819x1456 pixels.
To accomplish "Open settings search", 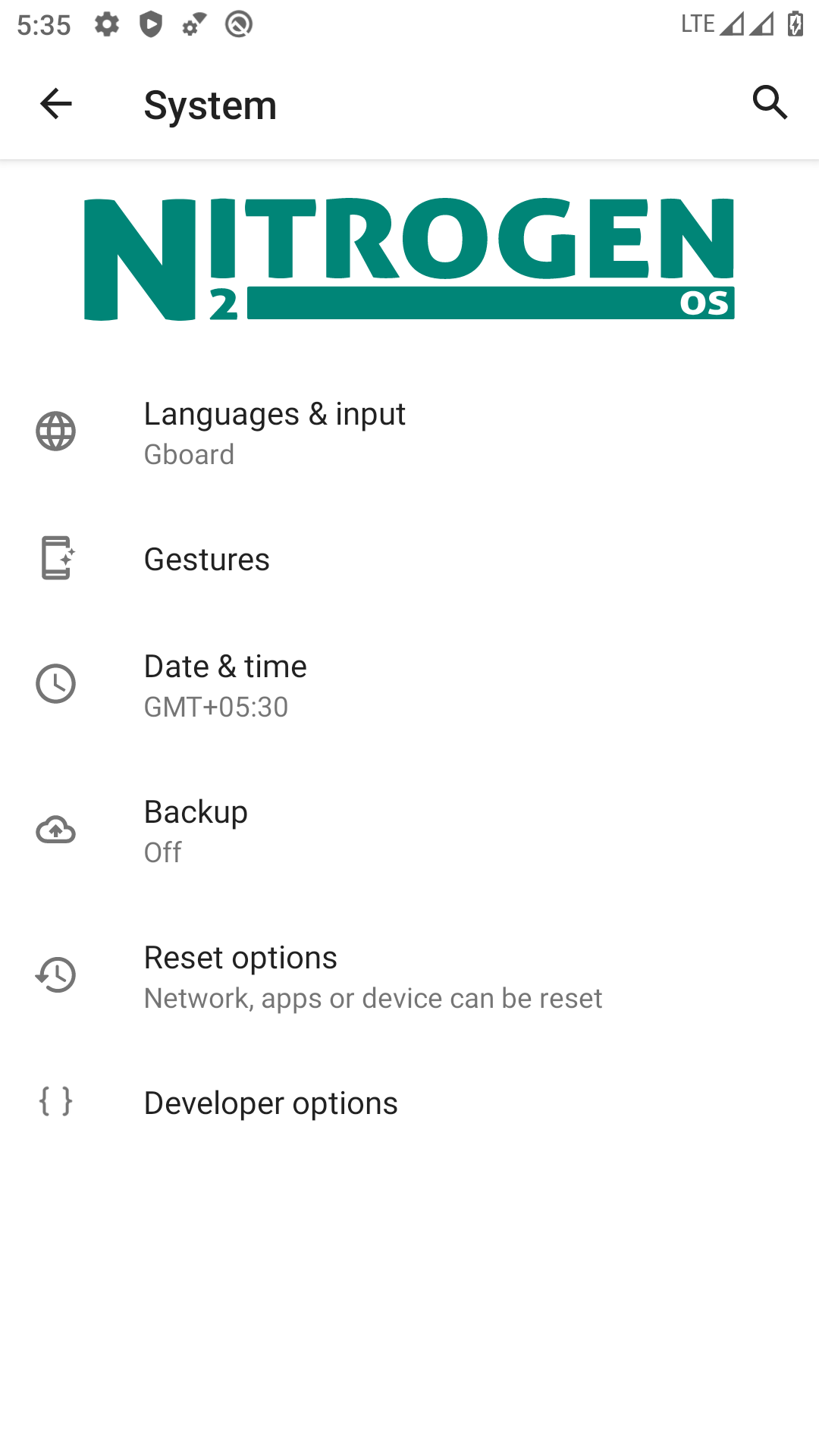I will coord(770,102).
